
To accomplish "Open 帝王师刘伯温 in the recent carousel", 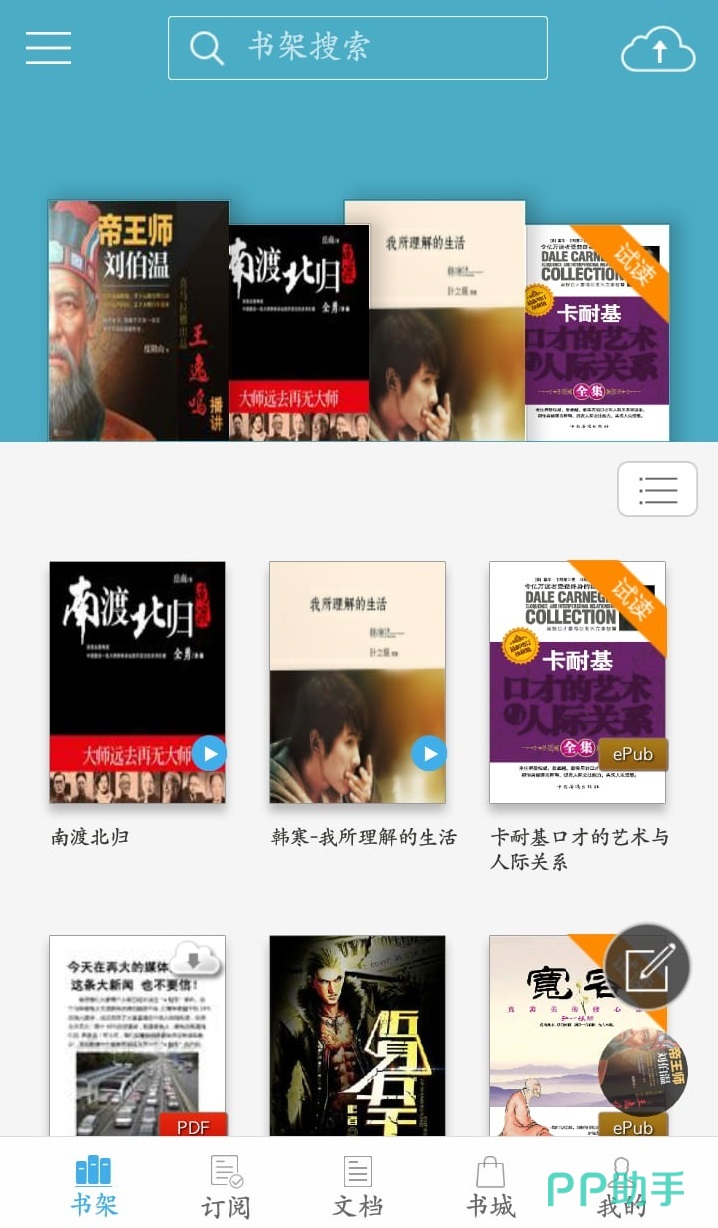I will tap(137, 320).
